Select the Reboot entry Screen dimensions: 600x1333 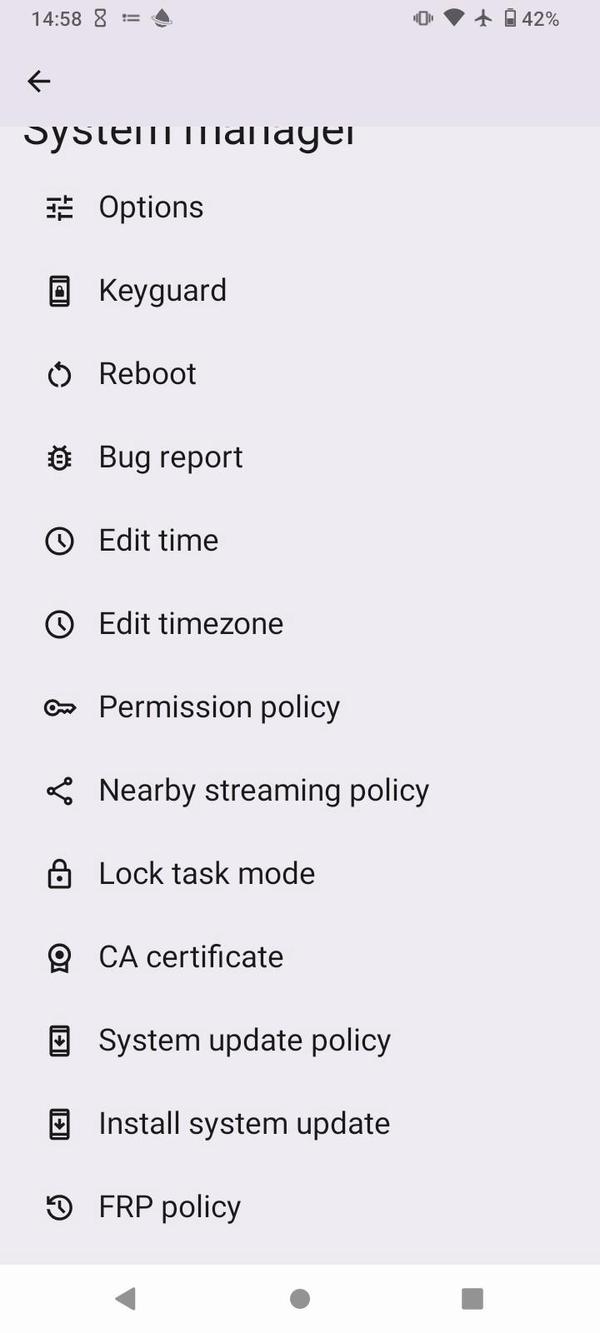click(147, 374)
